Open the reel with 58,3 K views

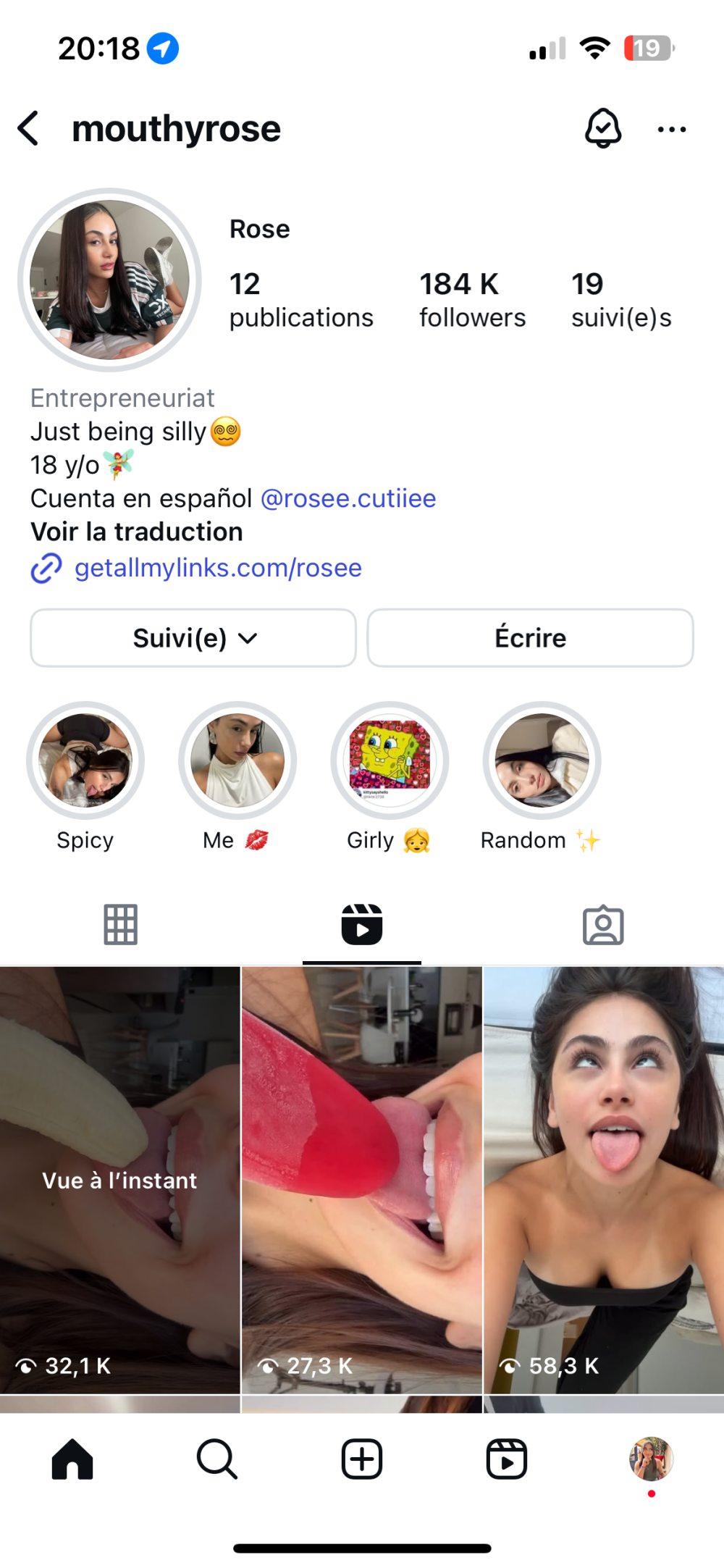(x=603, y=1179)
